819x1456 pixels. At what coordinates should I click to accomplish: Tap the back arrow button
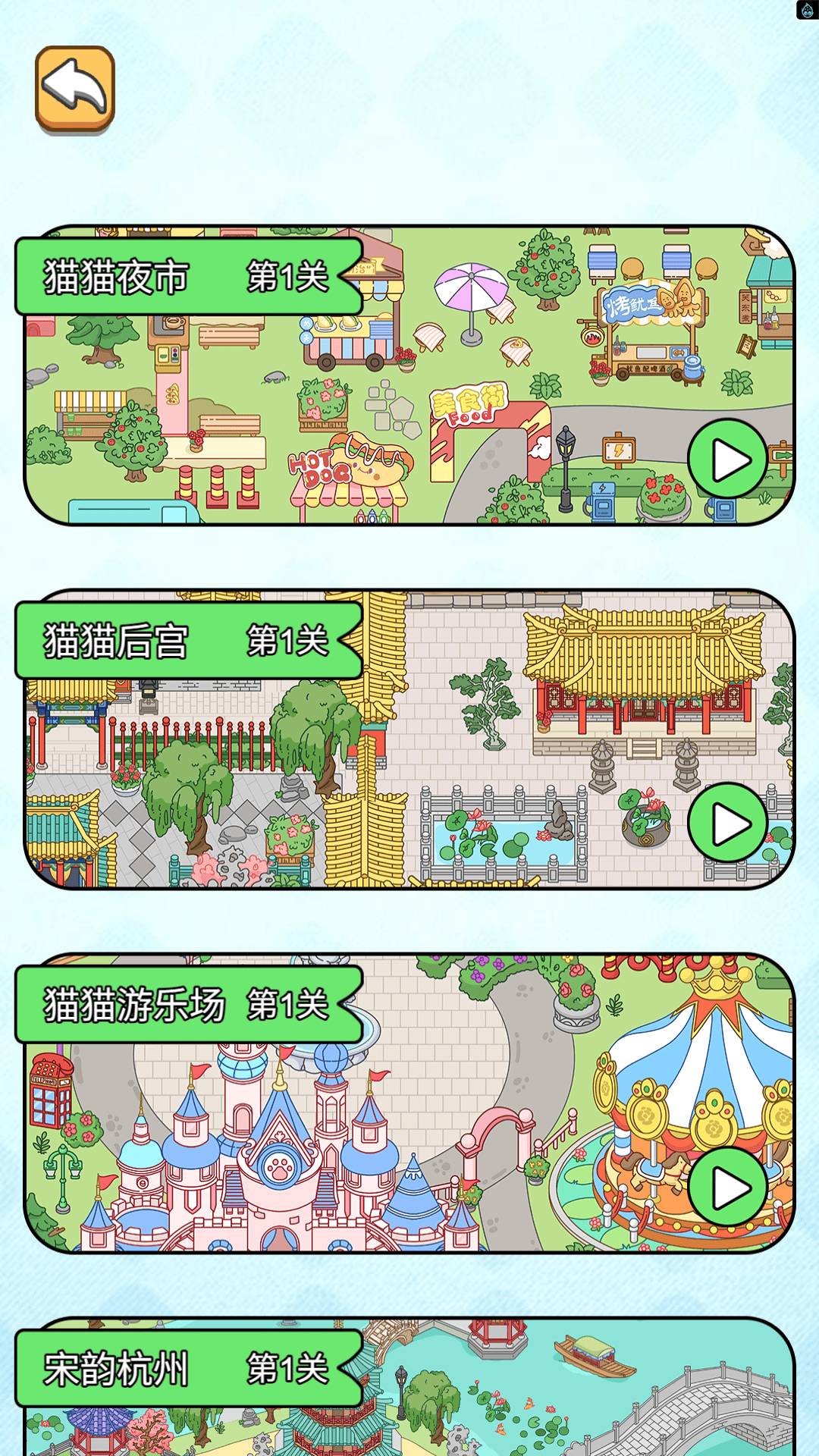tap(74, 89)
